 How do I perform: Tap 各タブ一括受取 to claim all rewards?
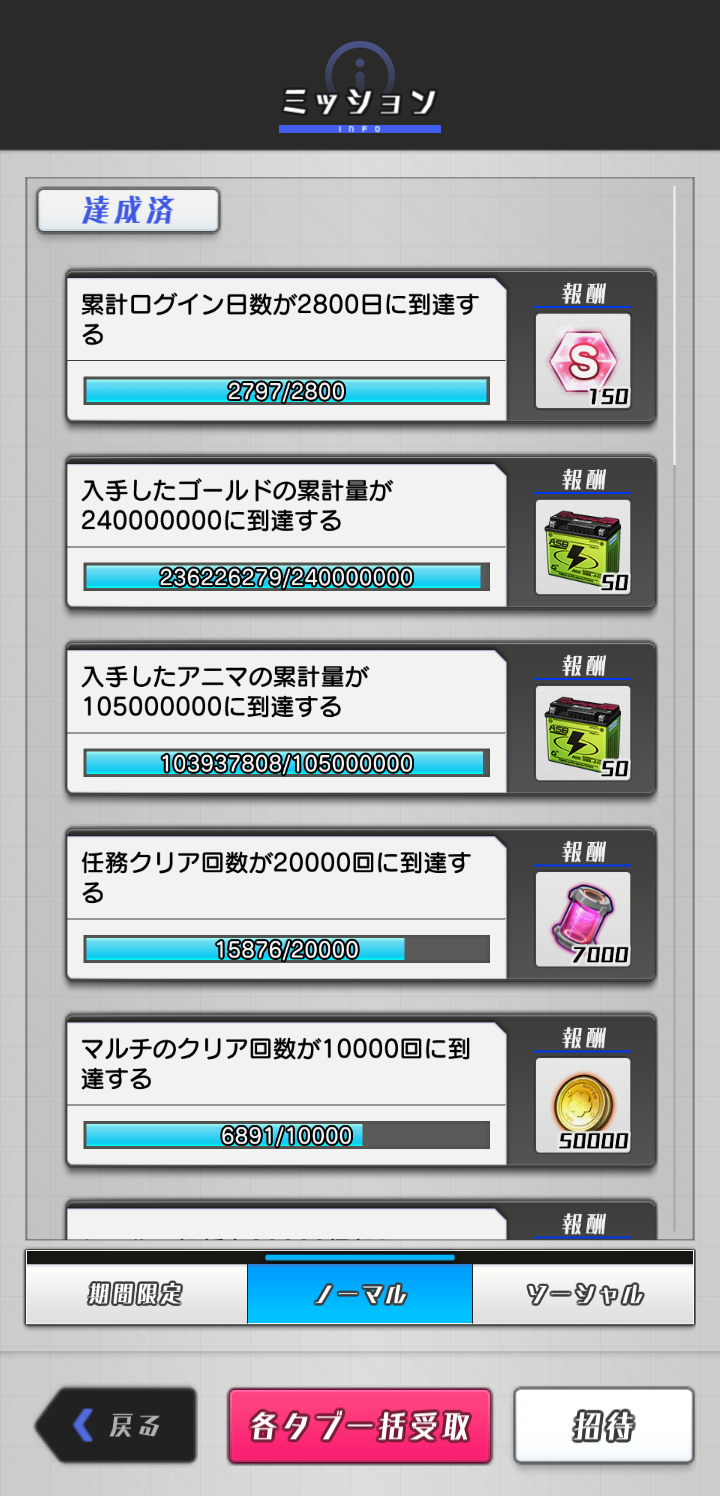click(360, 1426)
